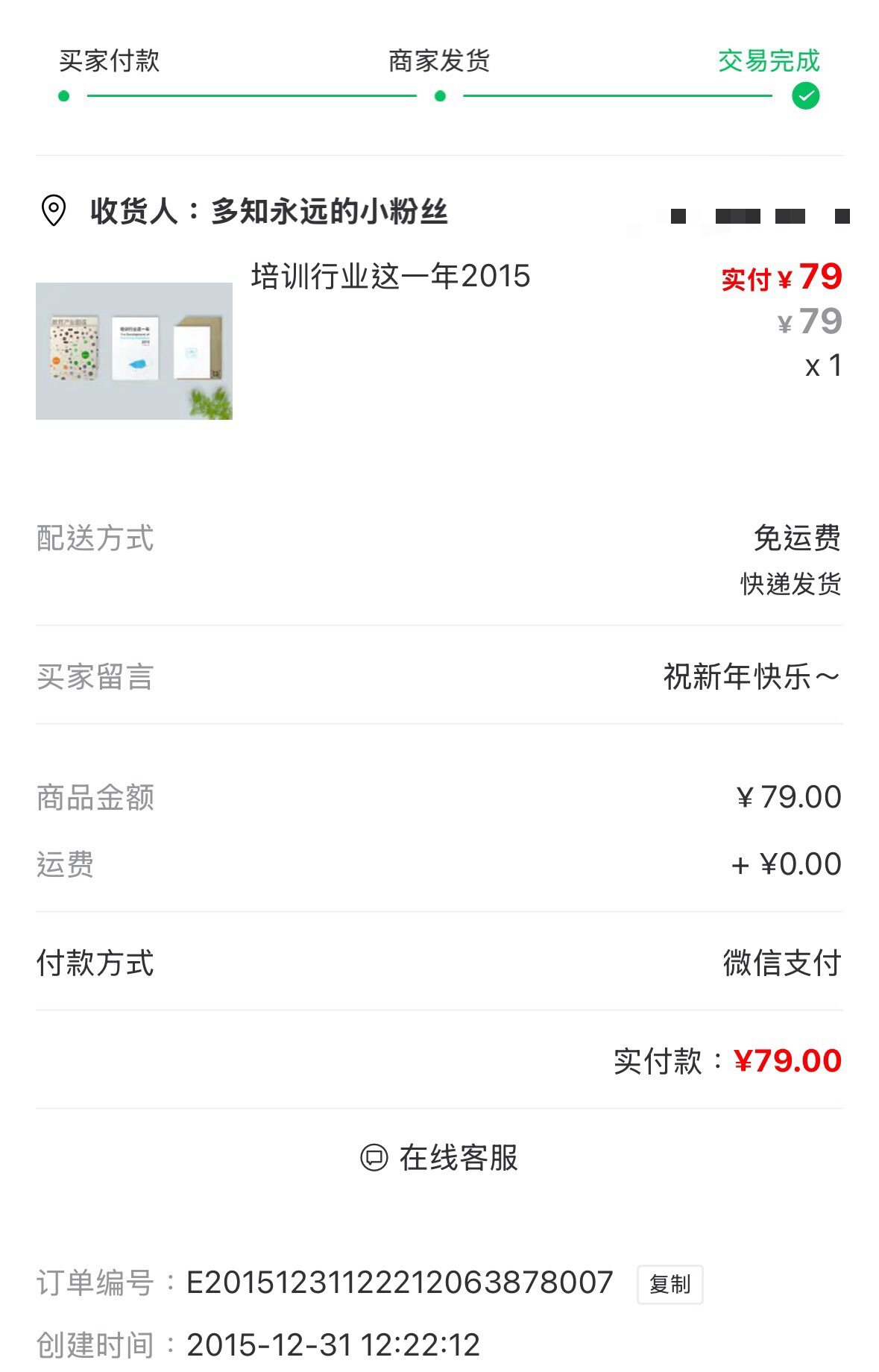
Task: Contact 在线客服 online customer service
Action: 440,1158
